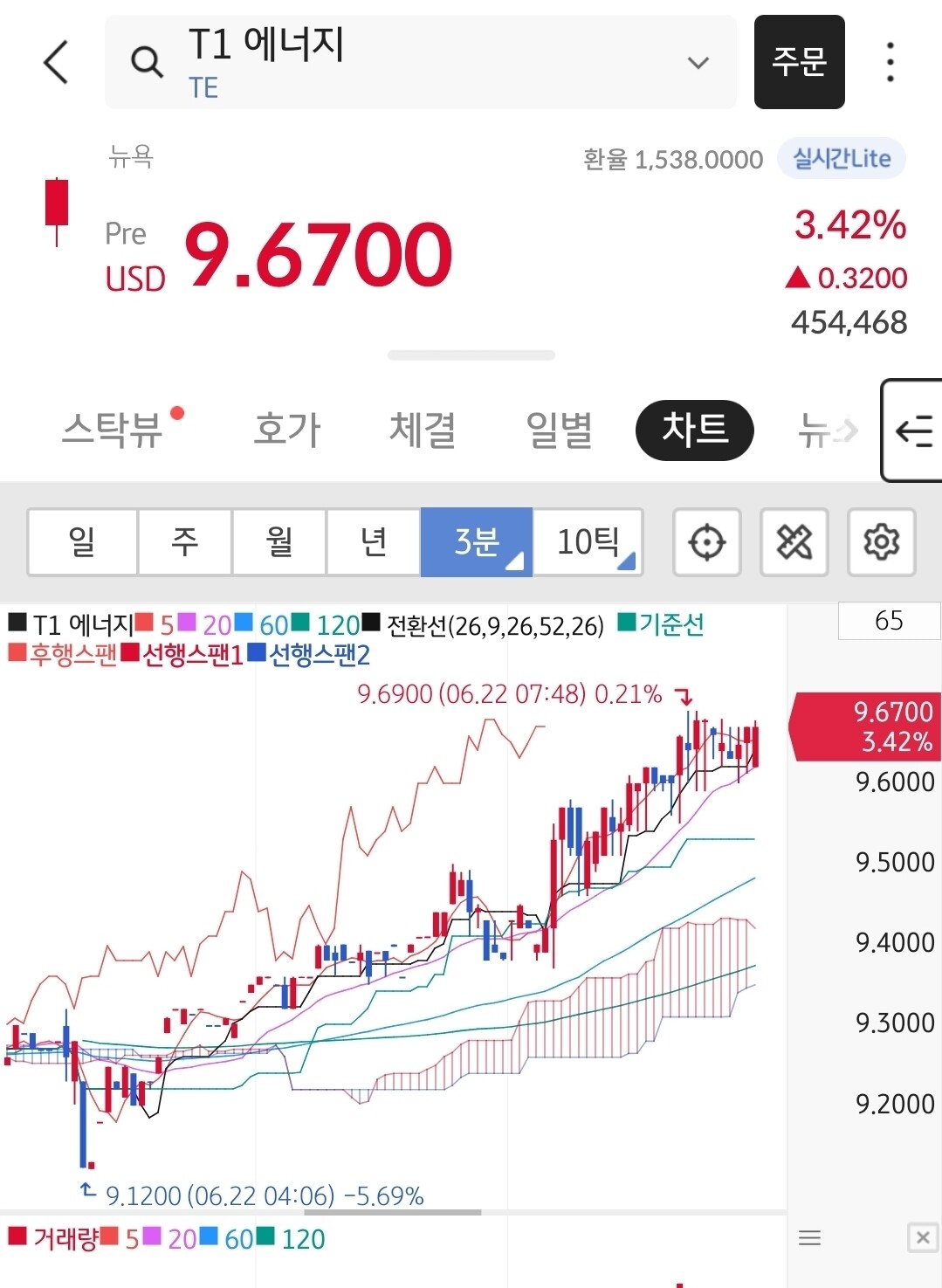Open the three-dot overflow menu

890,62
